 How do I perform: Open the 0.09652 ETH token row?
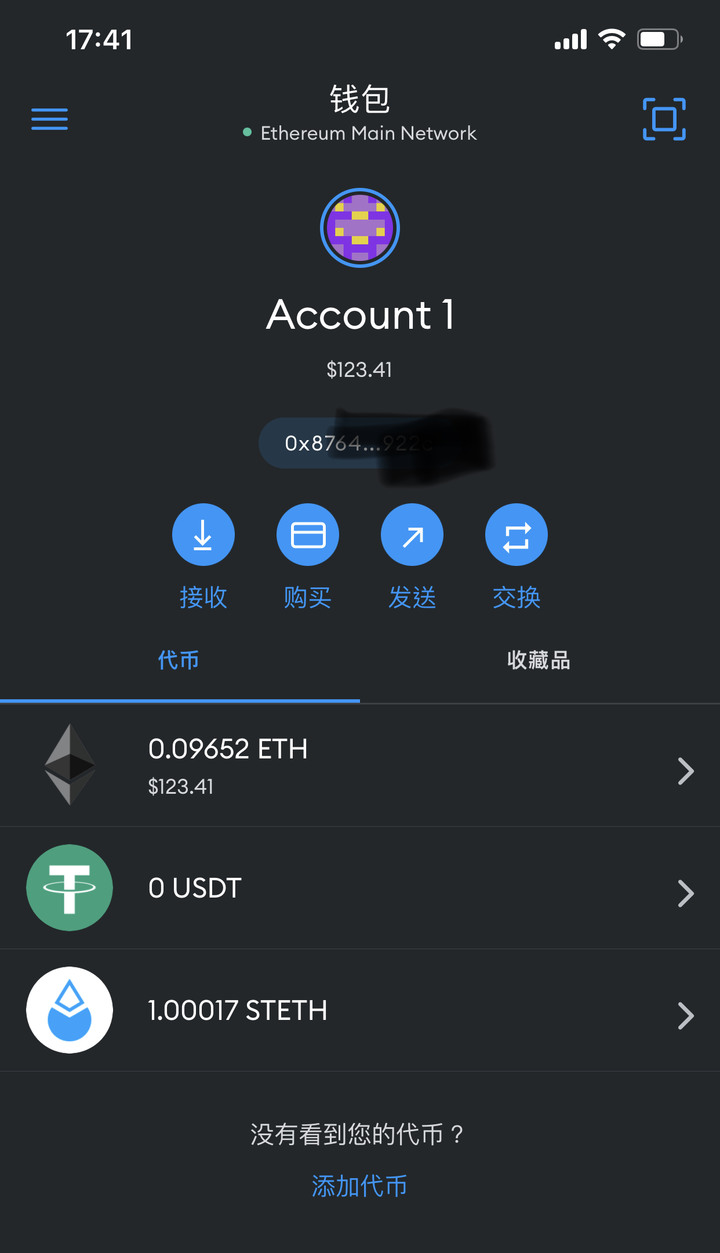point(360,766)
